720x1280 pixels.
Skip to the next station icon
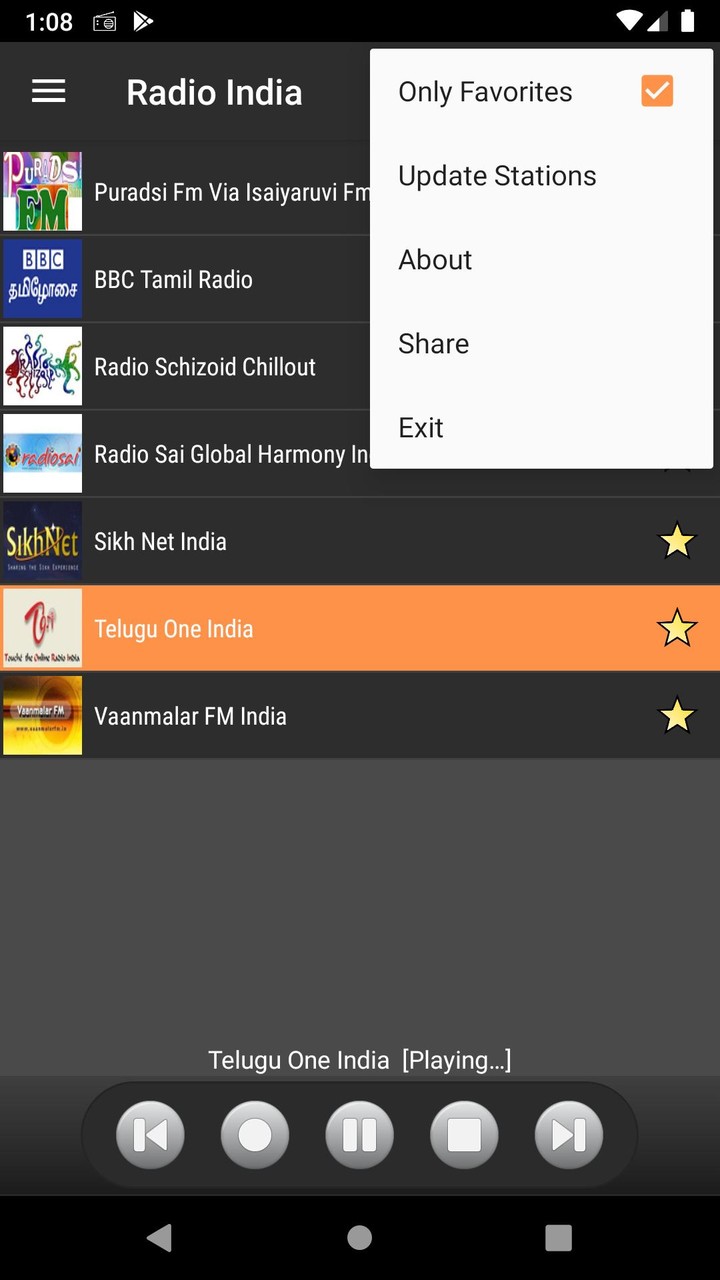[x=568, y=1135]
